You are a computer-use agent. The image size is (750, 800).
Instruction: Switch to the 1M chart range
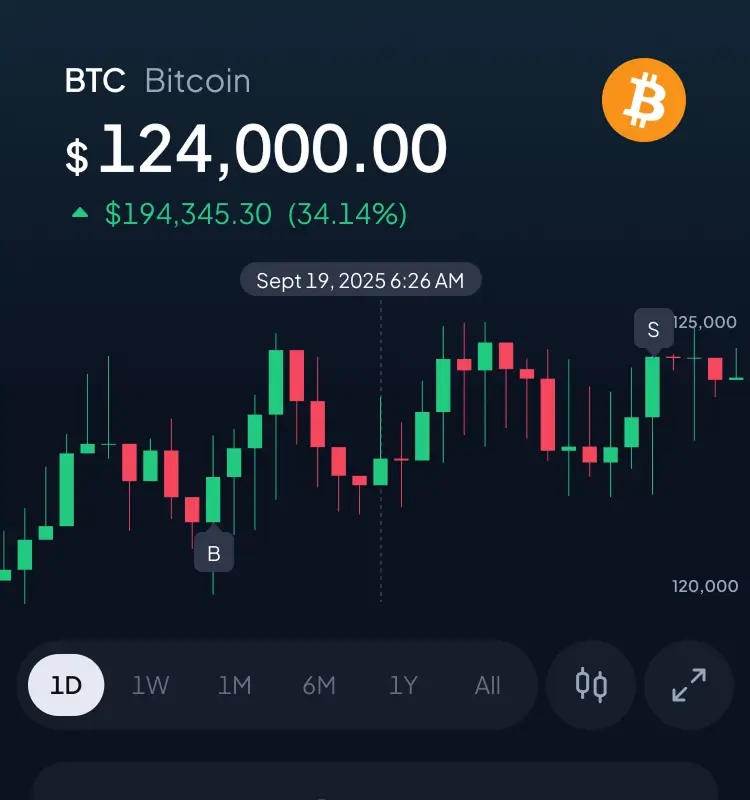click(234, 686)
